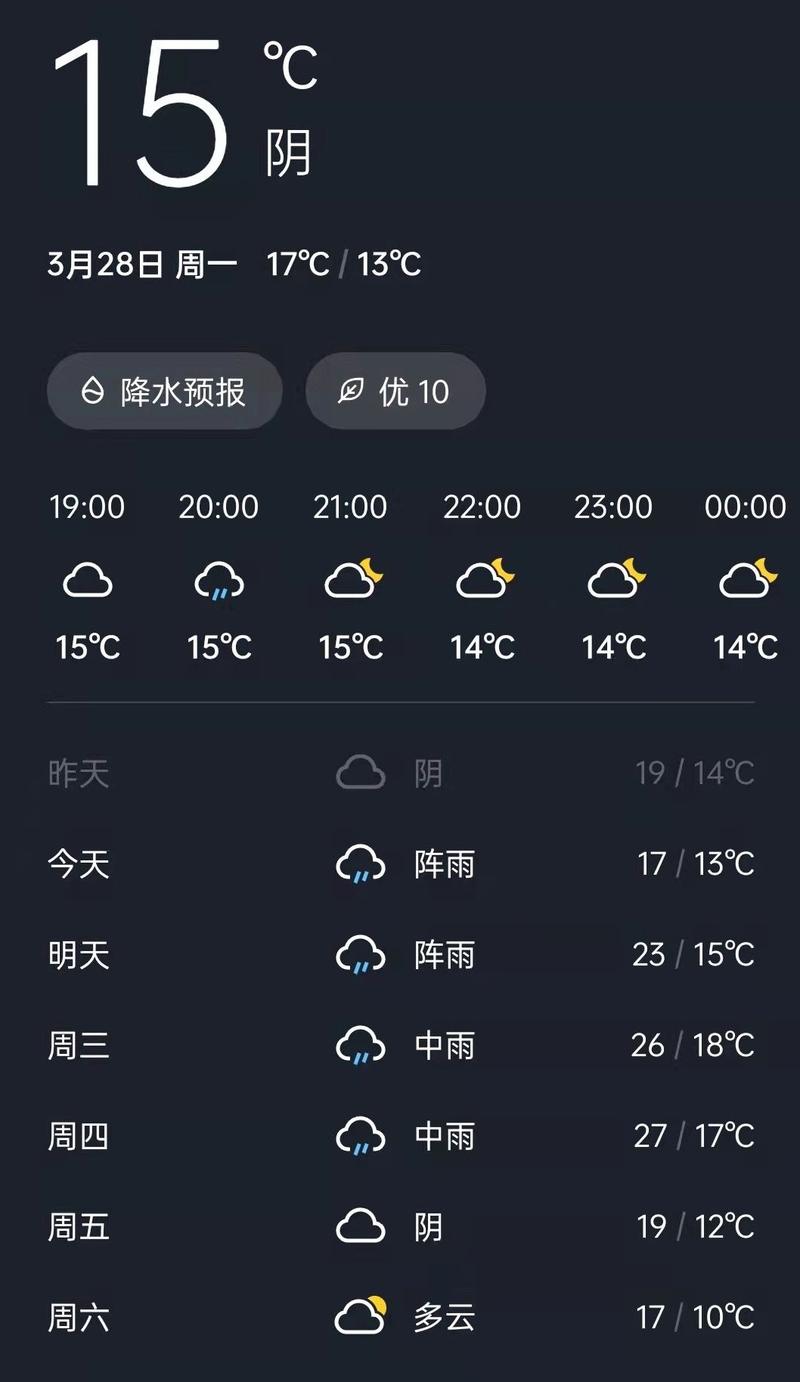The height and width of the screenshot is (1382, 800).
Task: Tap the shower icon beside 今天
Action: point(360,864)
